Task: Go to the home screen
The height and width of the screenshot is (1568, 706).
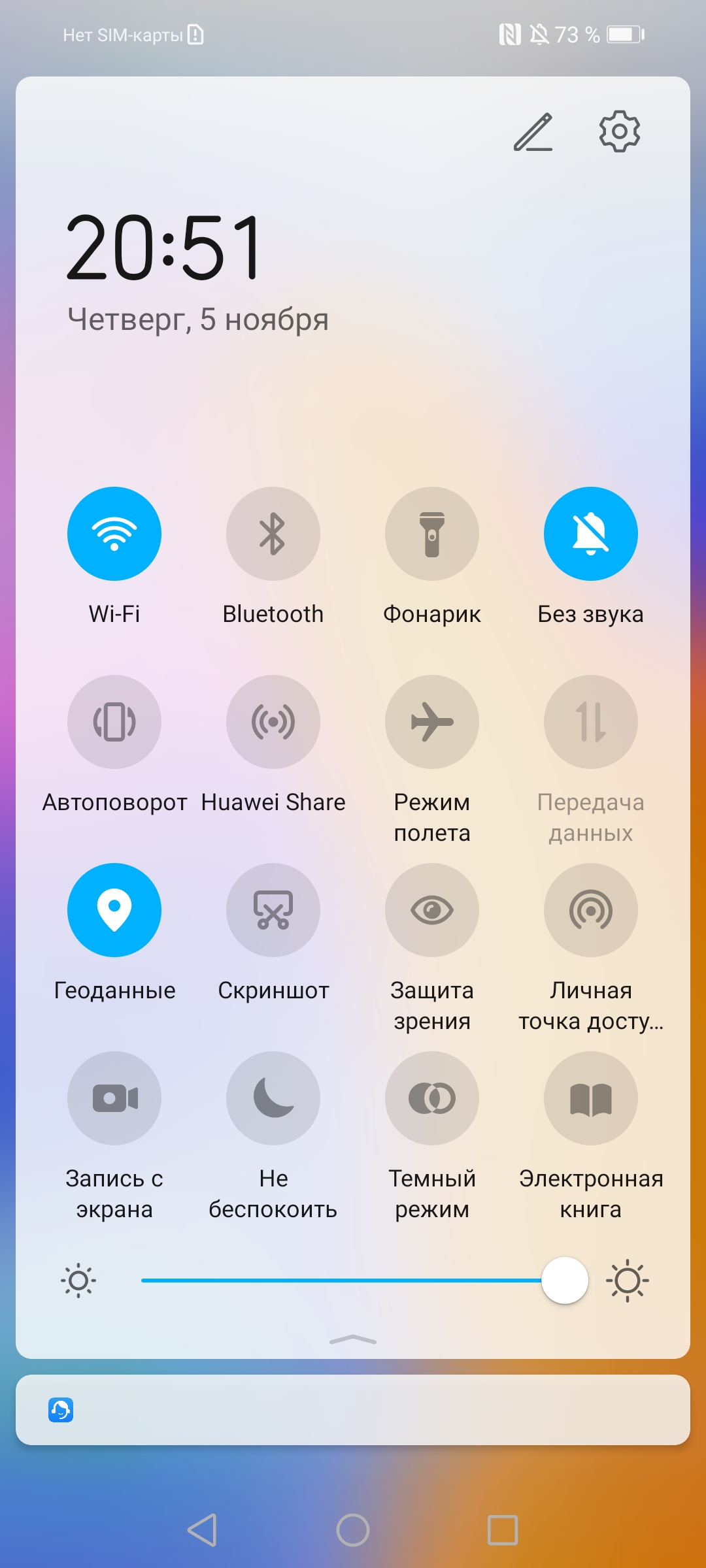Action: click(353, 1530)
